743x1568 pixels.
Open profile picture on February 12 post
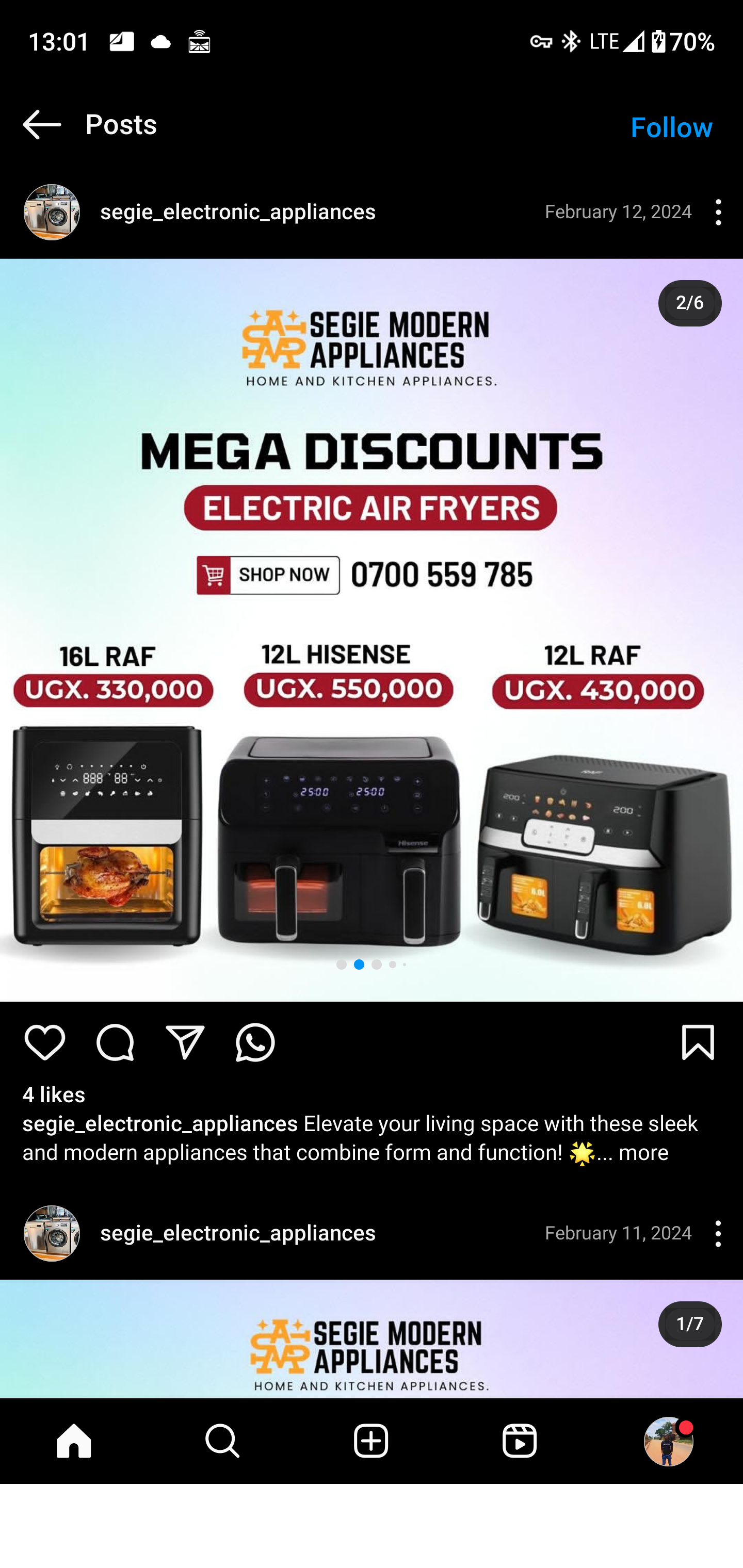tap(52, 213)
